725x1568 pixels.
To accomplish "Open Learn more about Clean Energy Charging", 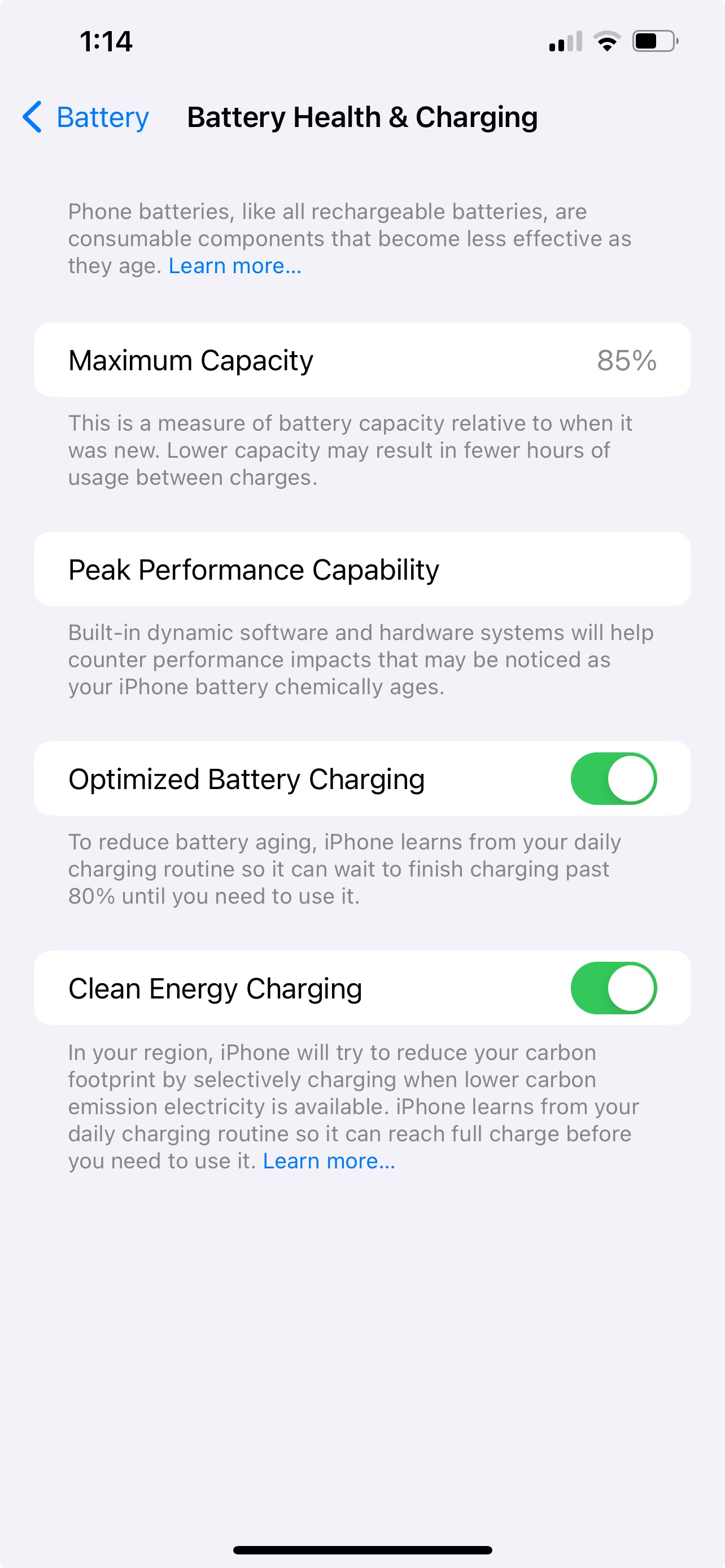I will coord(329,1161).
